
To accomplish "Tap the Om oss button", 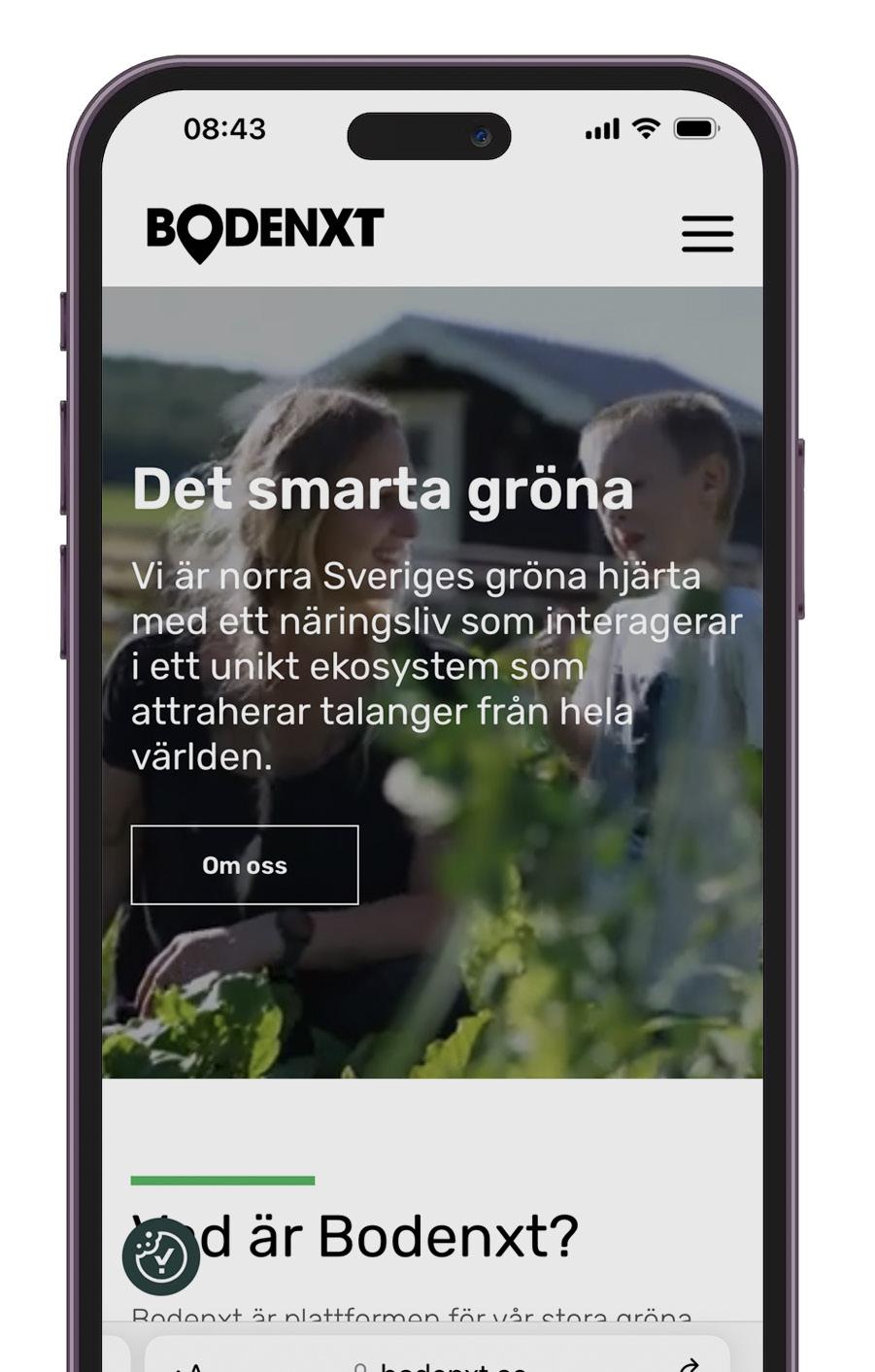I will [245, 865].
